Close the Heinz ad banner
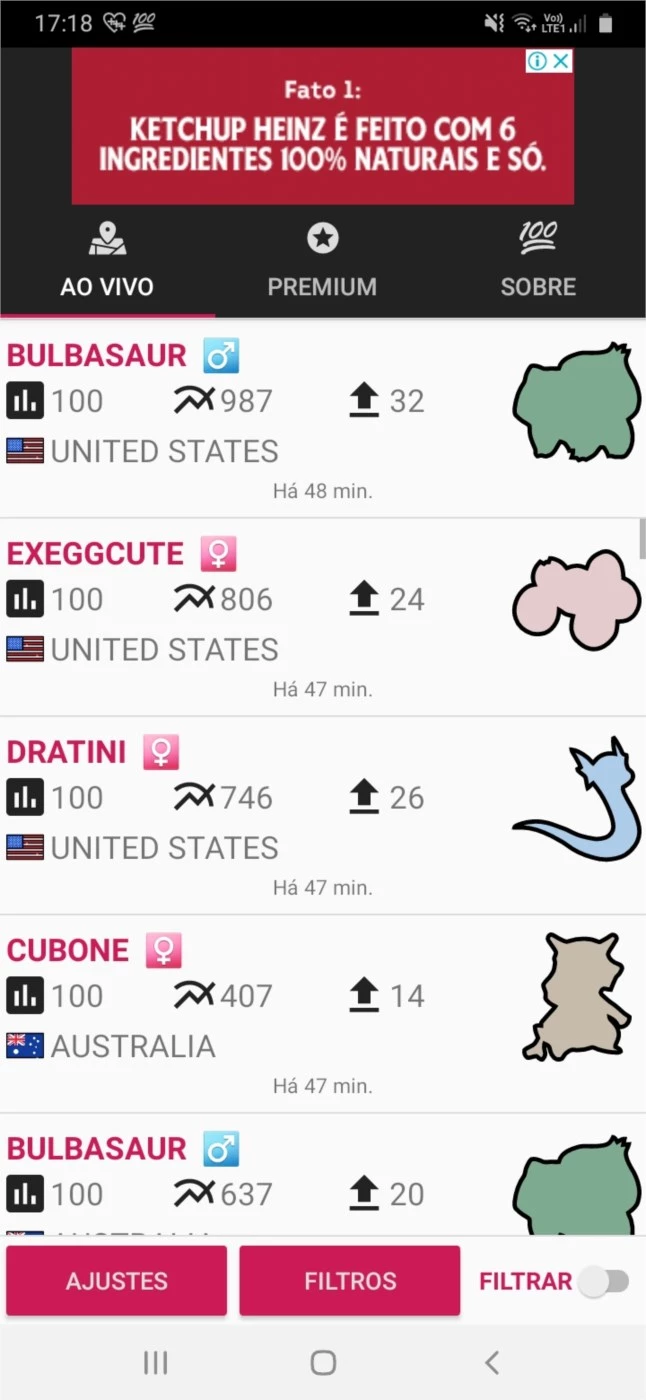 (x=562, y=62)
